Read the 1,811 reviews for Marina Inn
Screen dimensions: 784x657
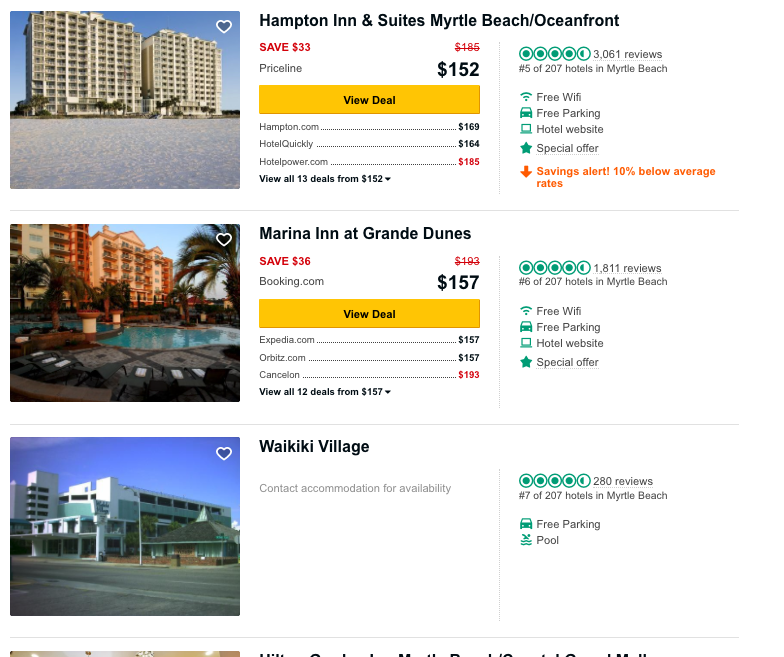pos(627,268)
